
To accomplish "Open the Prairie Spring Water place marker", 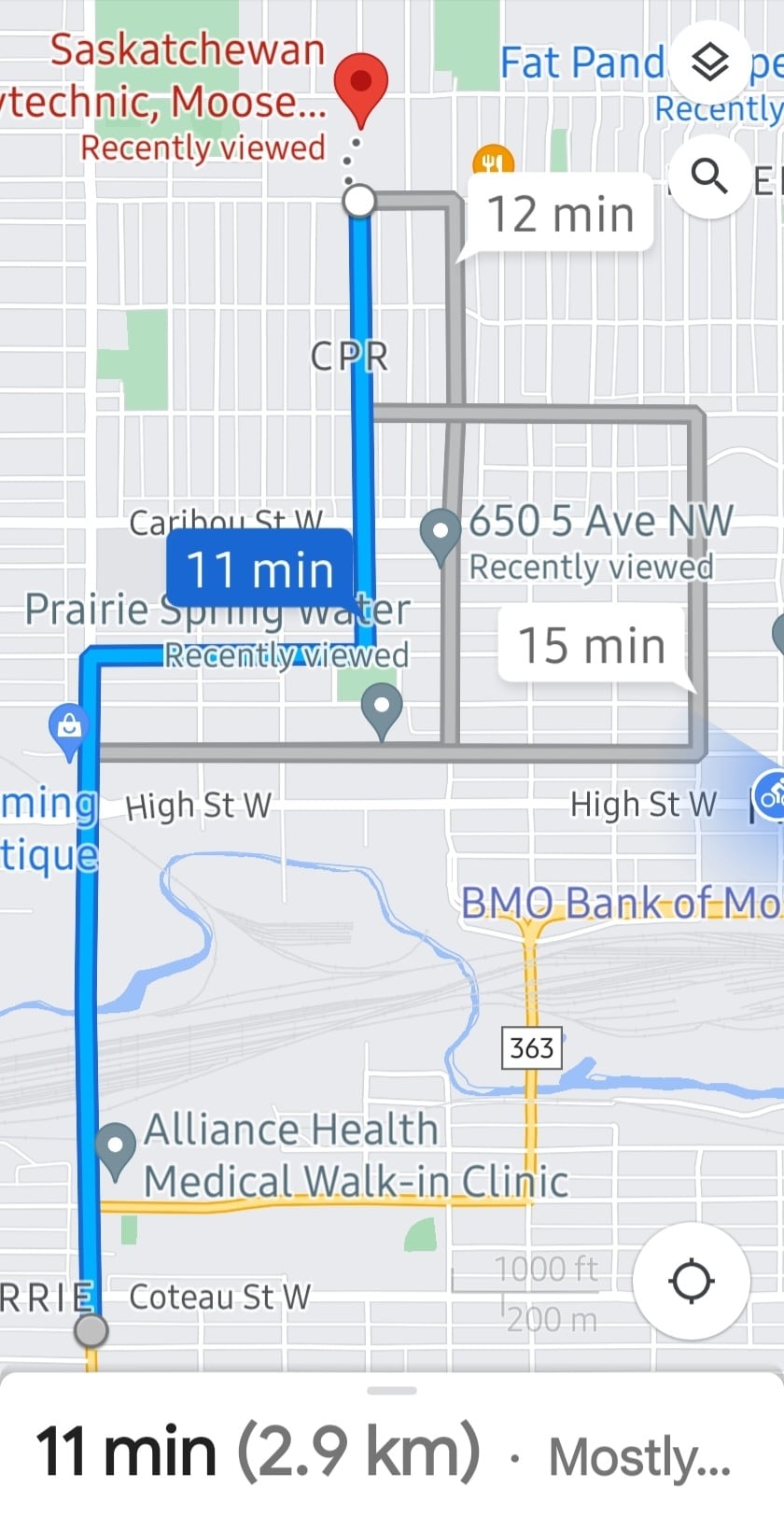I will (381, 708).
